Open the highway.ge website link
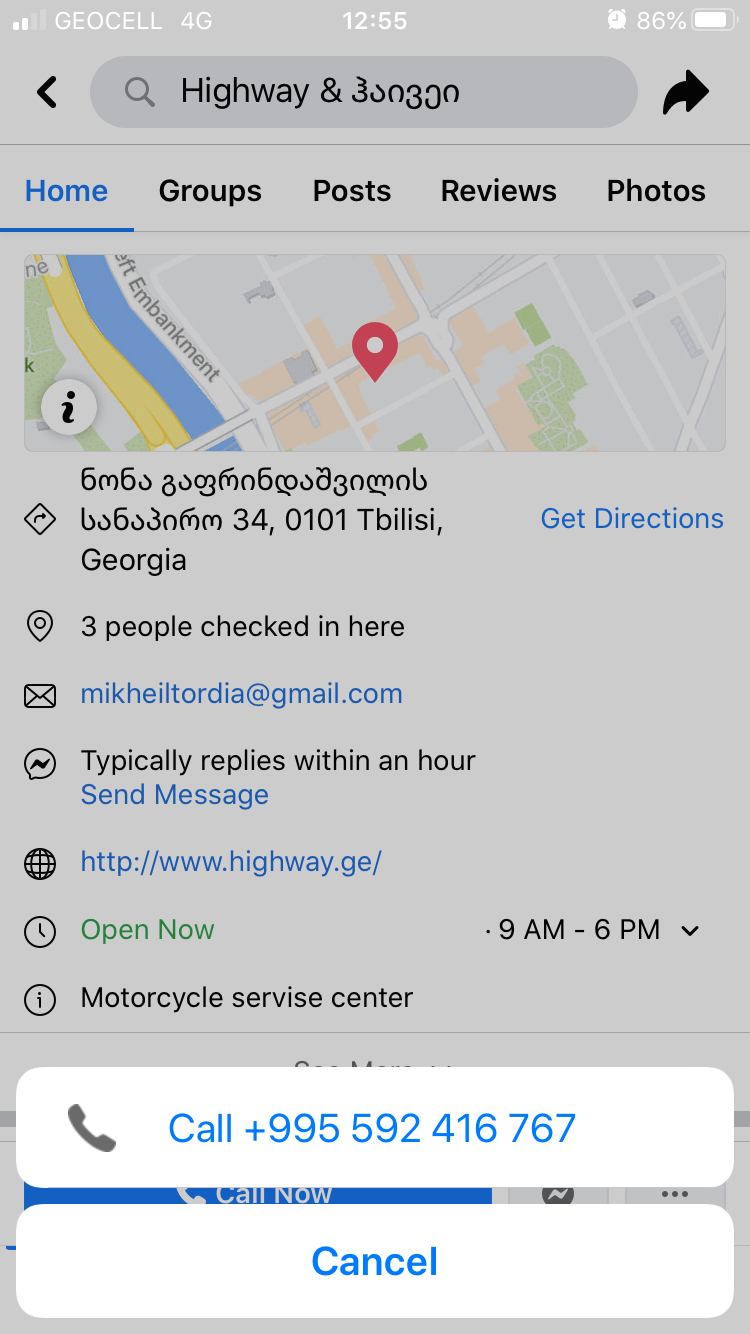Screen dimensions: 750x1334 [x=231, y=862]
